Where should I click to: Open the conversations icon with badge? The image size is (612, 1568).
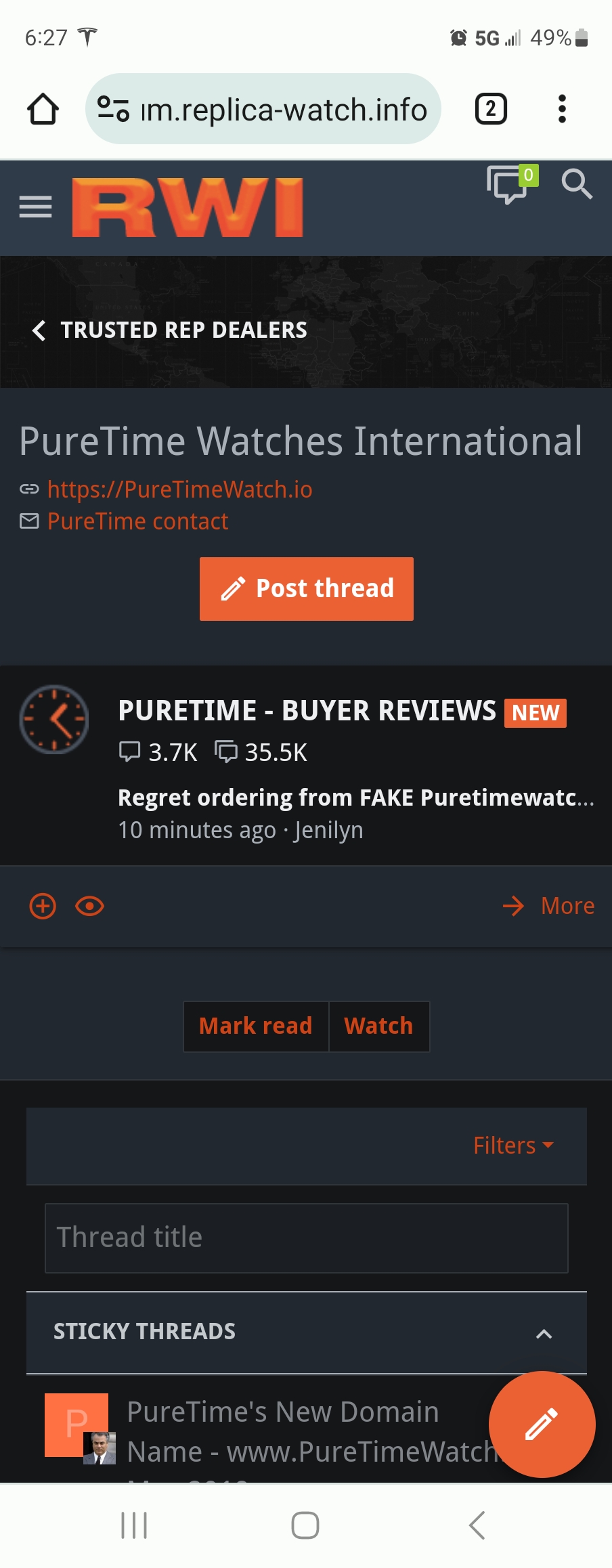coord(509,184)
